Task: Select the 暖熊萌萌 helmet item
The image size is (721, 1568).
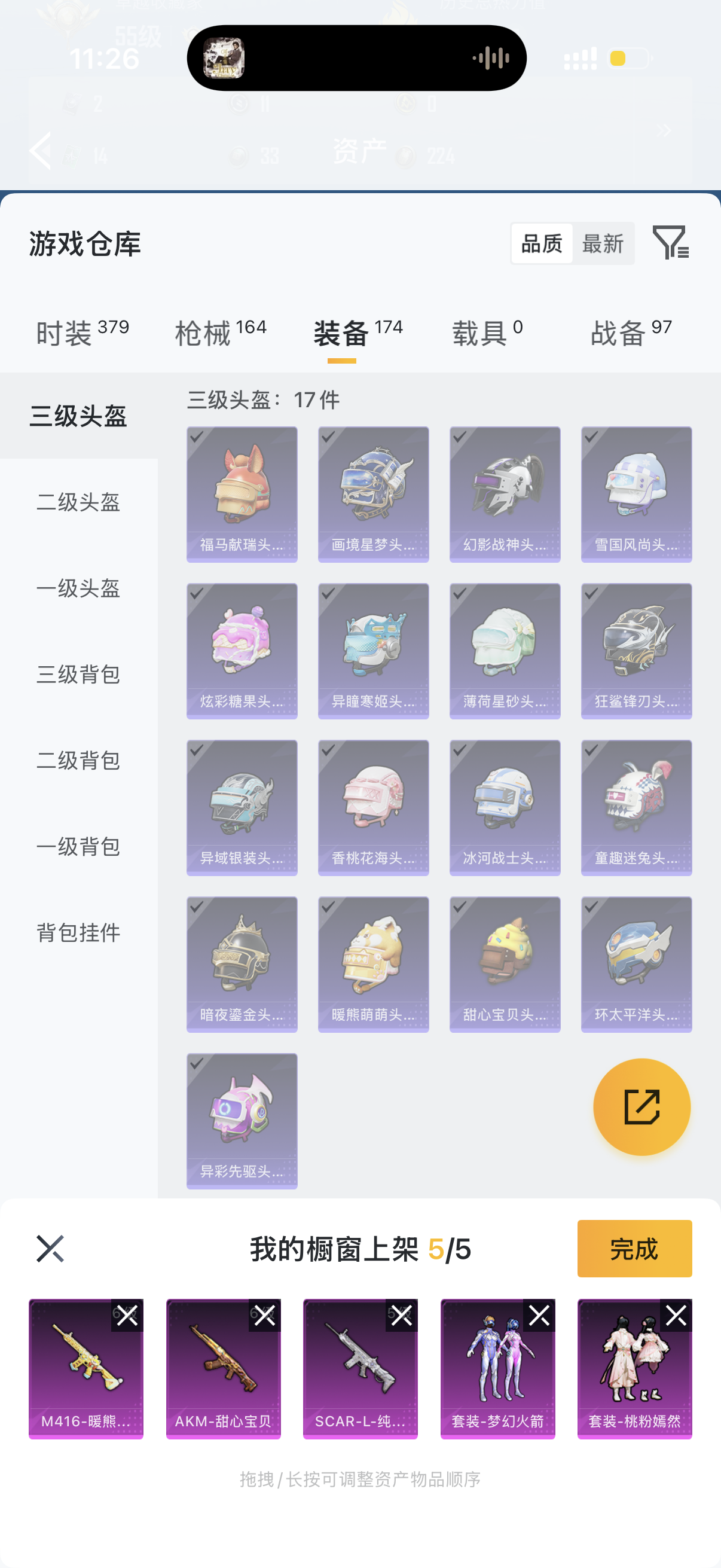Action: point(373,963)
